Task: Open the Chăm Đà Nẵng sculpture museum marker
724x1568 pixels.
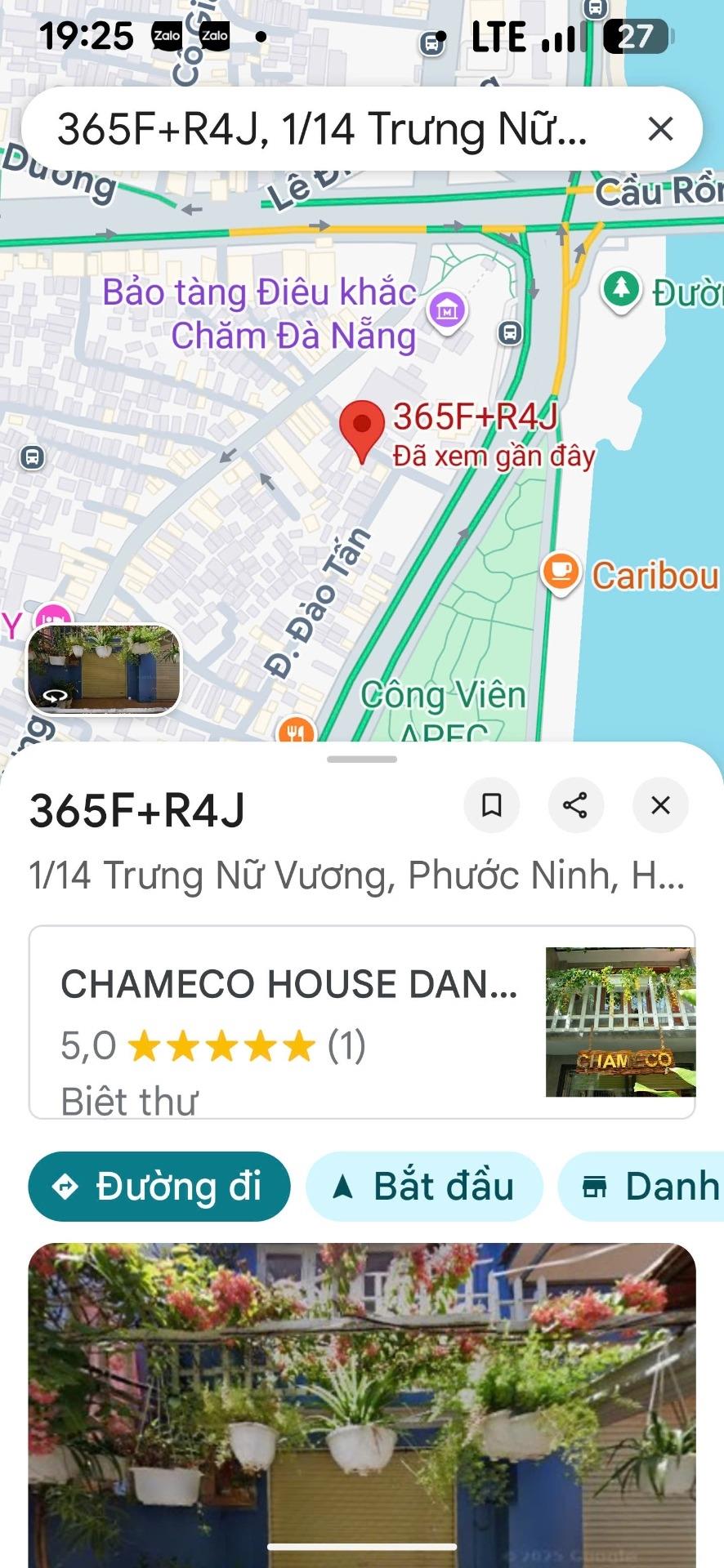Action: tap(446, 311)
